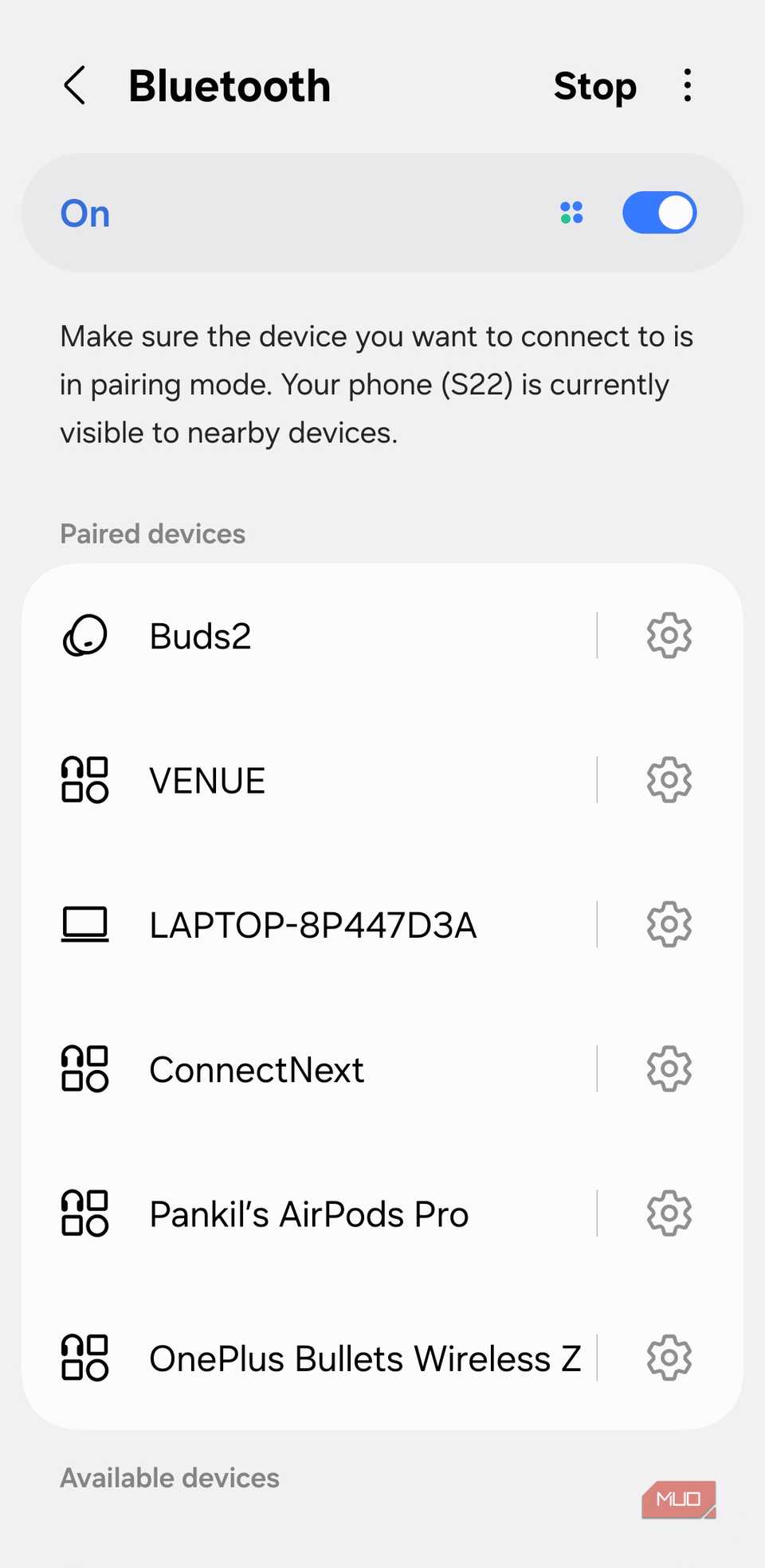The height and width of the screenshot is (1568, 765).
Task: Open settings gear for LAPTOP-8P447D3A
Action: 669,924
